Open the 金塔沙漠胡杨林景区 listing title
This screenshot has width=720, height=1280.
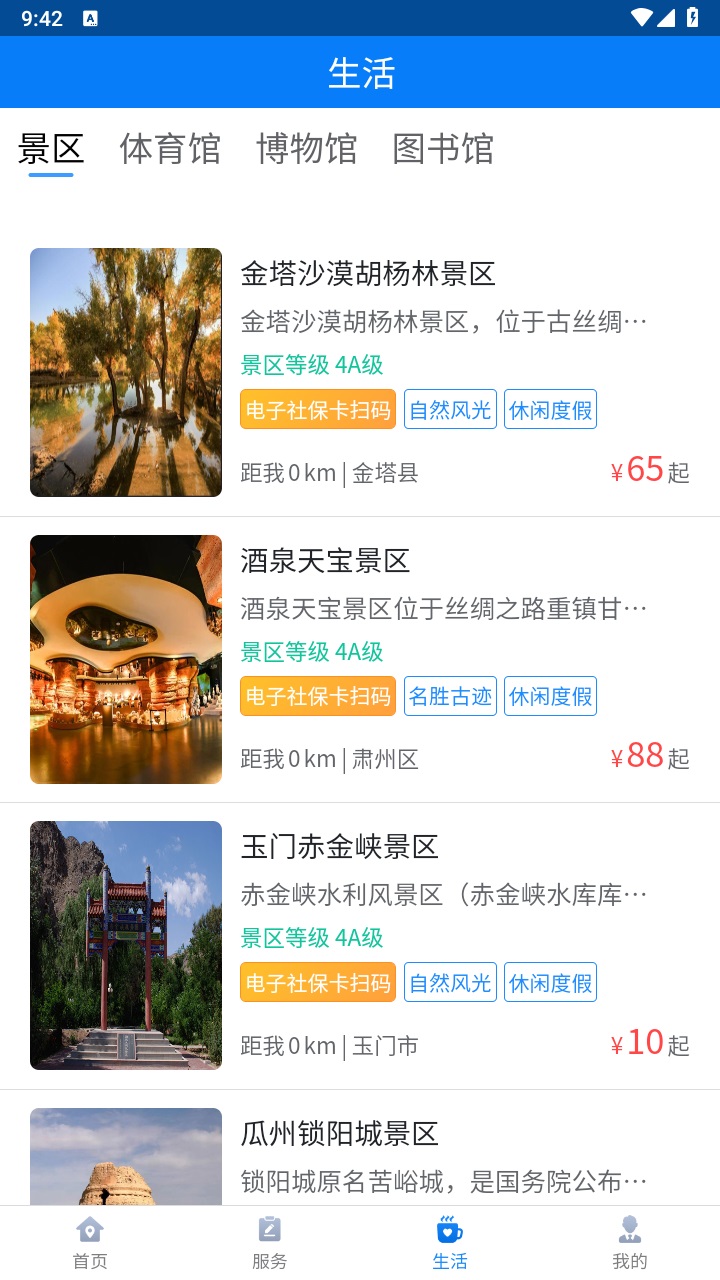coord(368,274)
